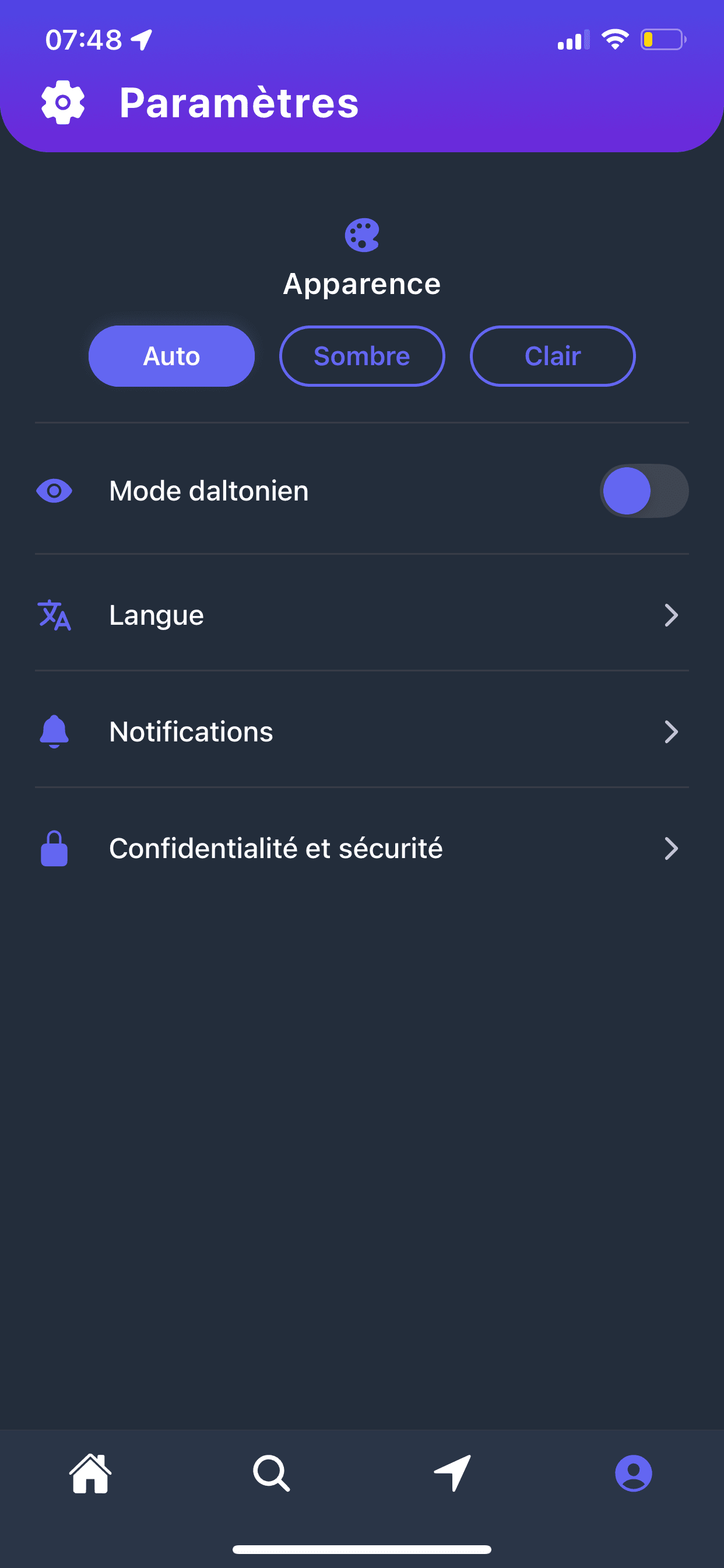Toggle the Mode daltonien switch

tap(644, 491)
